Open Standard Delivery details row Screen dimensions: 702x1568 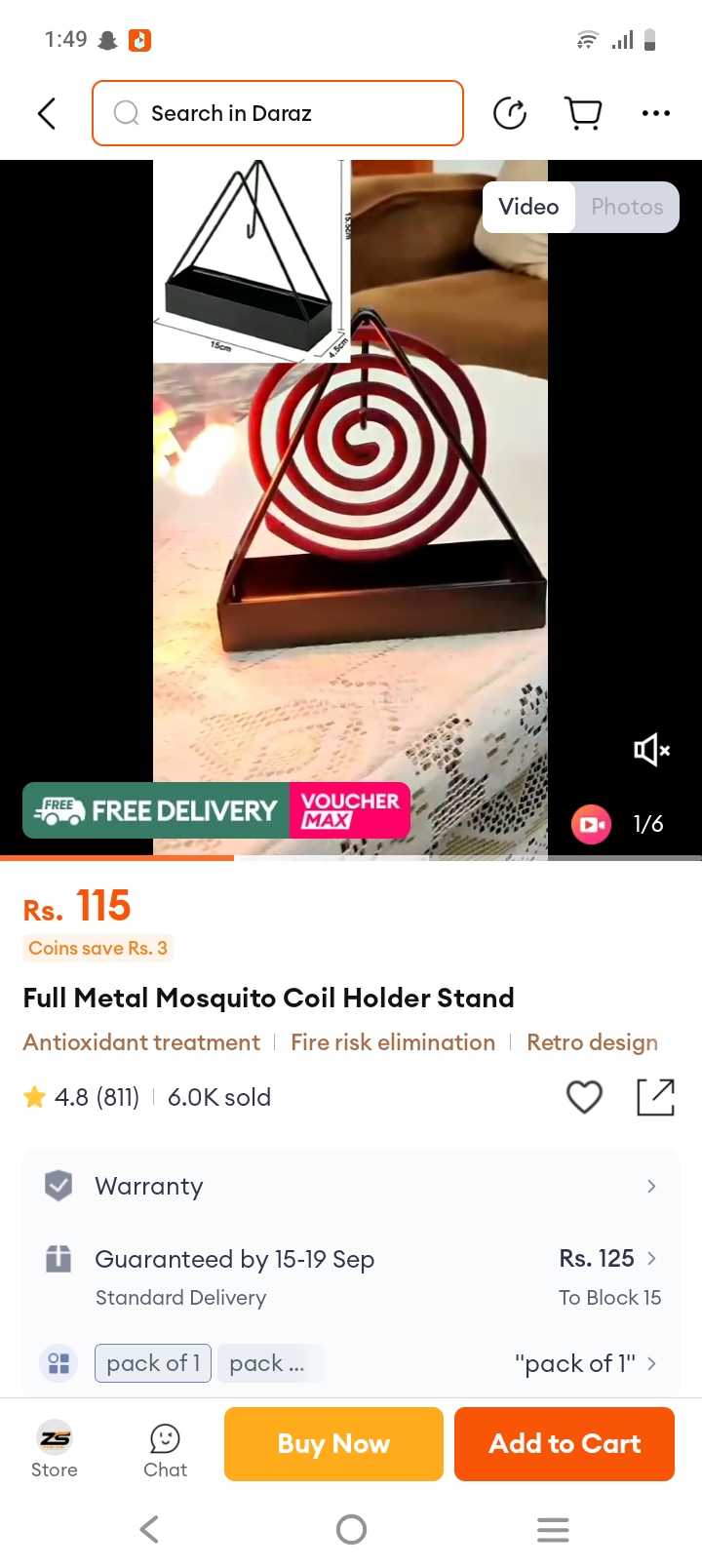351,1276
